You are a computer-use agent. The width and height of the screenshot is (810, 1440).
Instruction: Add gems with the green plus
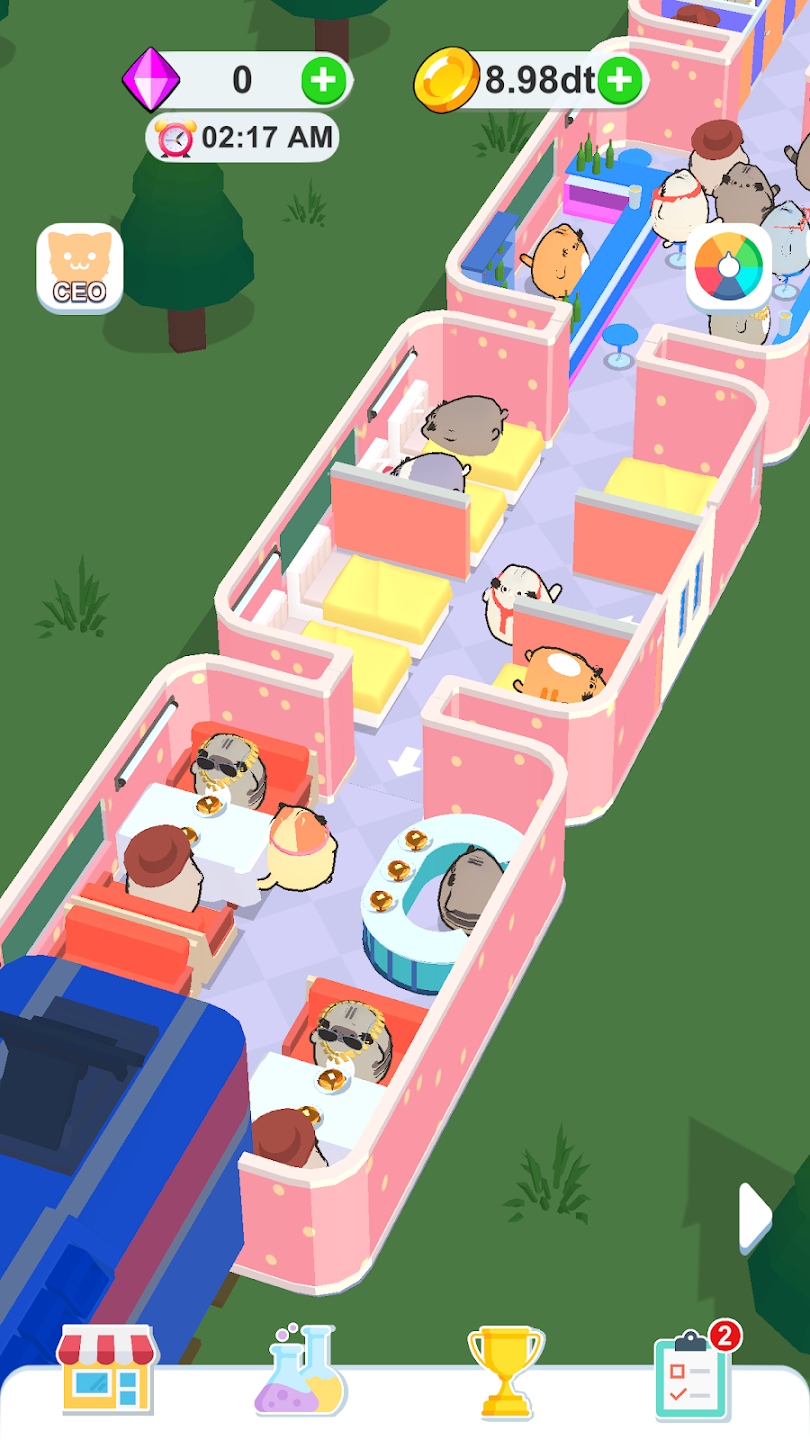324,80
